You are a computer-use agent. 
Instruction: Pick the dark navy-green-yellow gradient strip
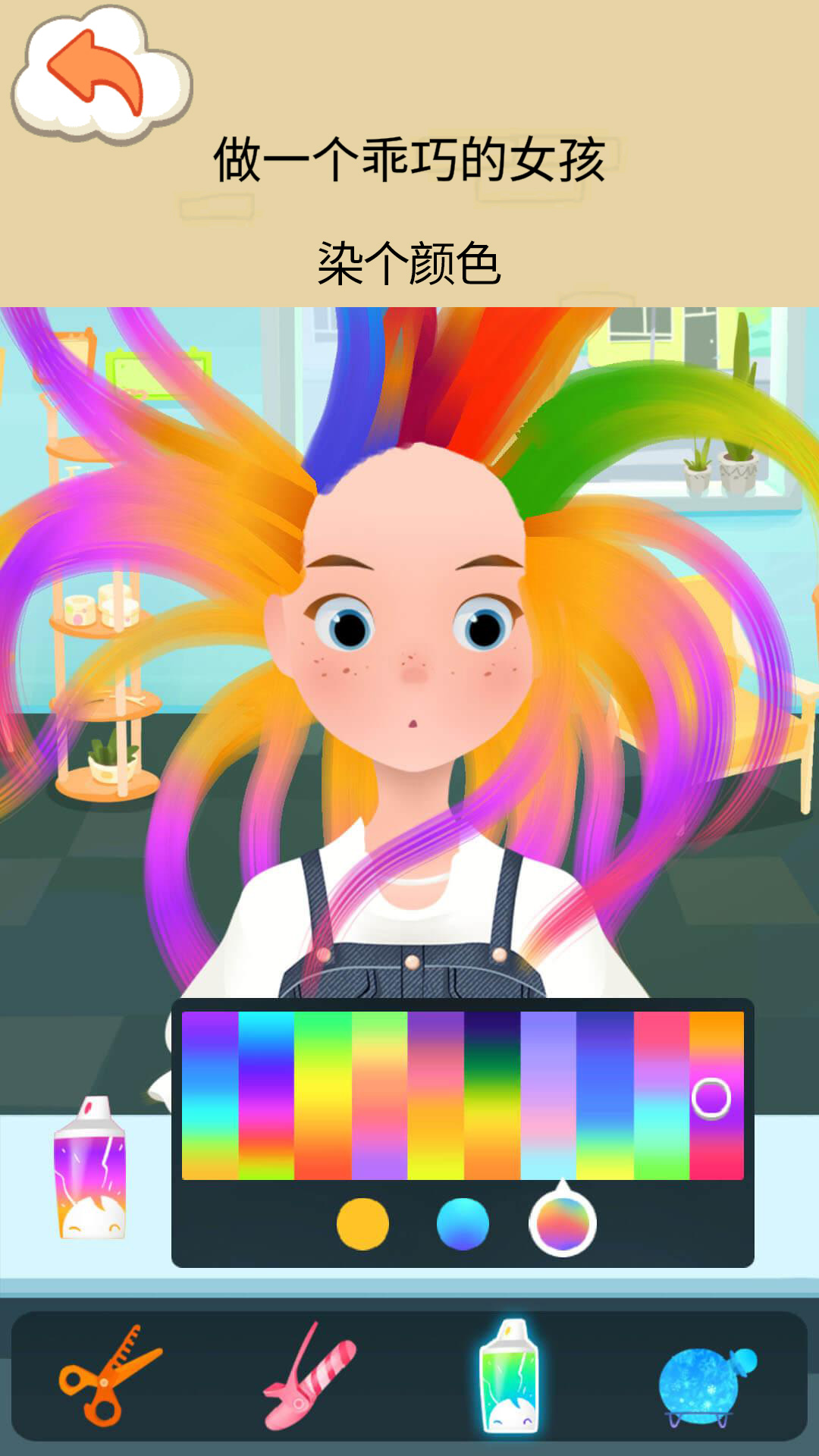pyautogui.click(x=492, y=1096)
